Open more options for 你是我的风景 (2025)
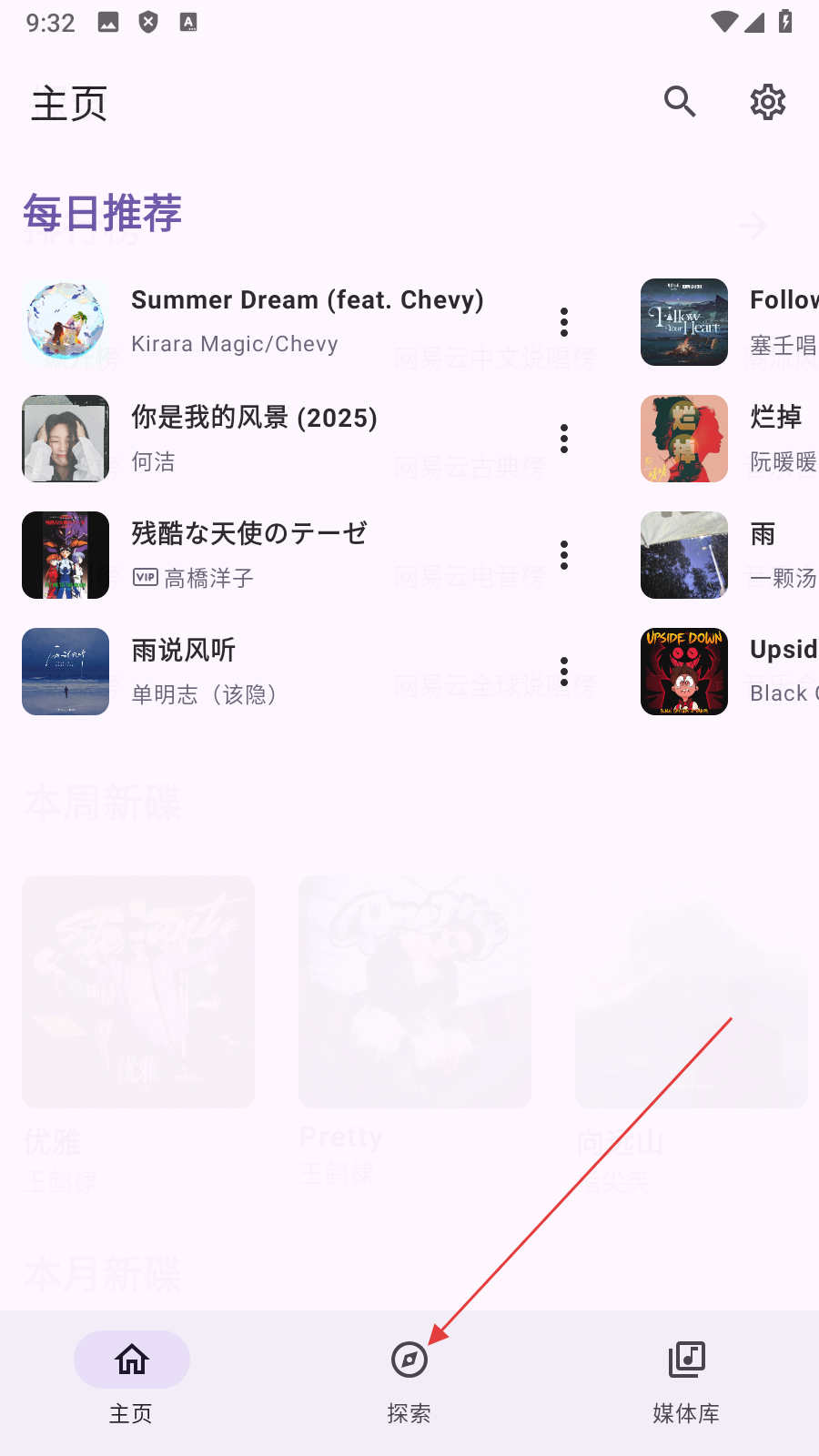The image size is (819, 1456). coord(564,438)
